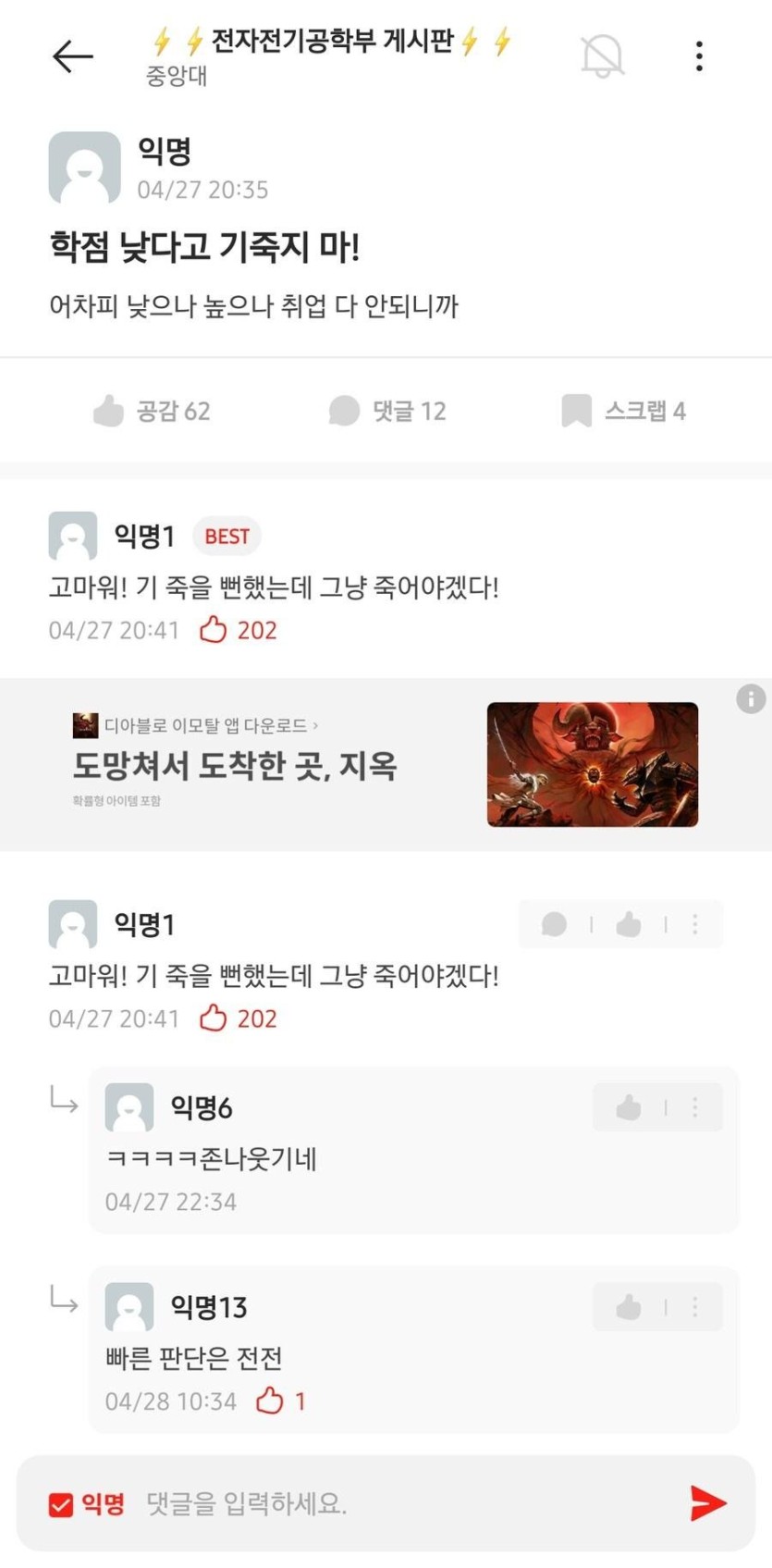772x1568 pixels.
Task: Open ad info icon on banner
Action: (x=751, y=698)
